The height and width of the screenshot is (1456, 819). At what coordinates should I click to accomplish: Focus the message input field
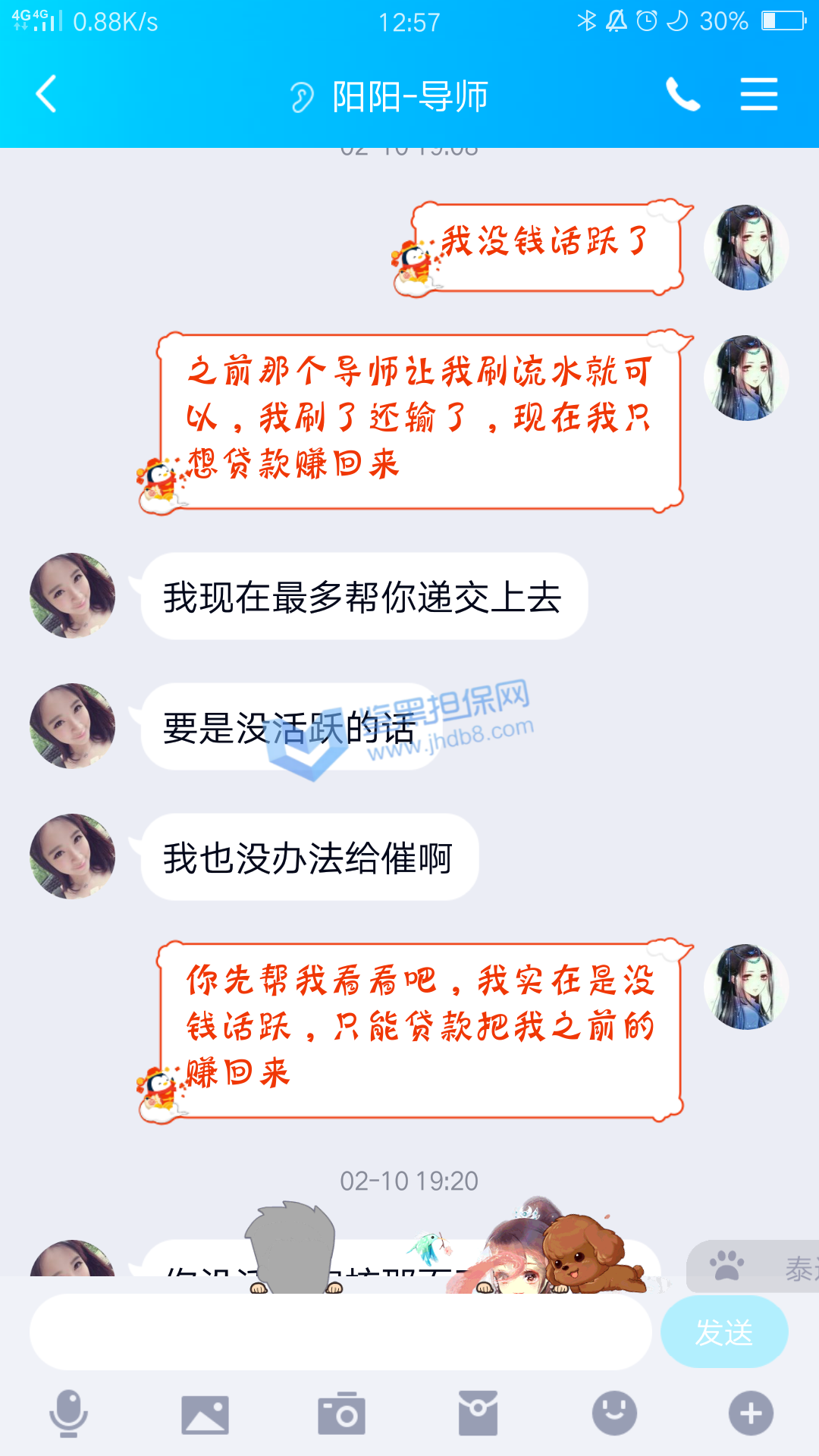click(340, 1332)
